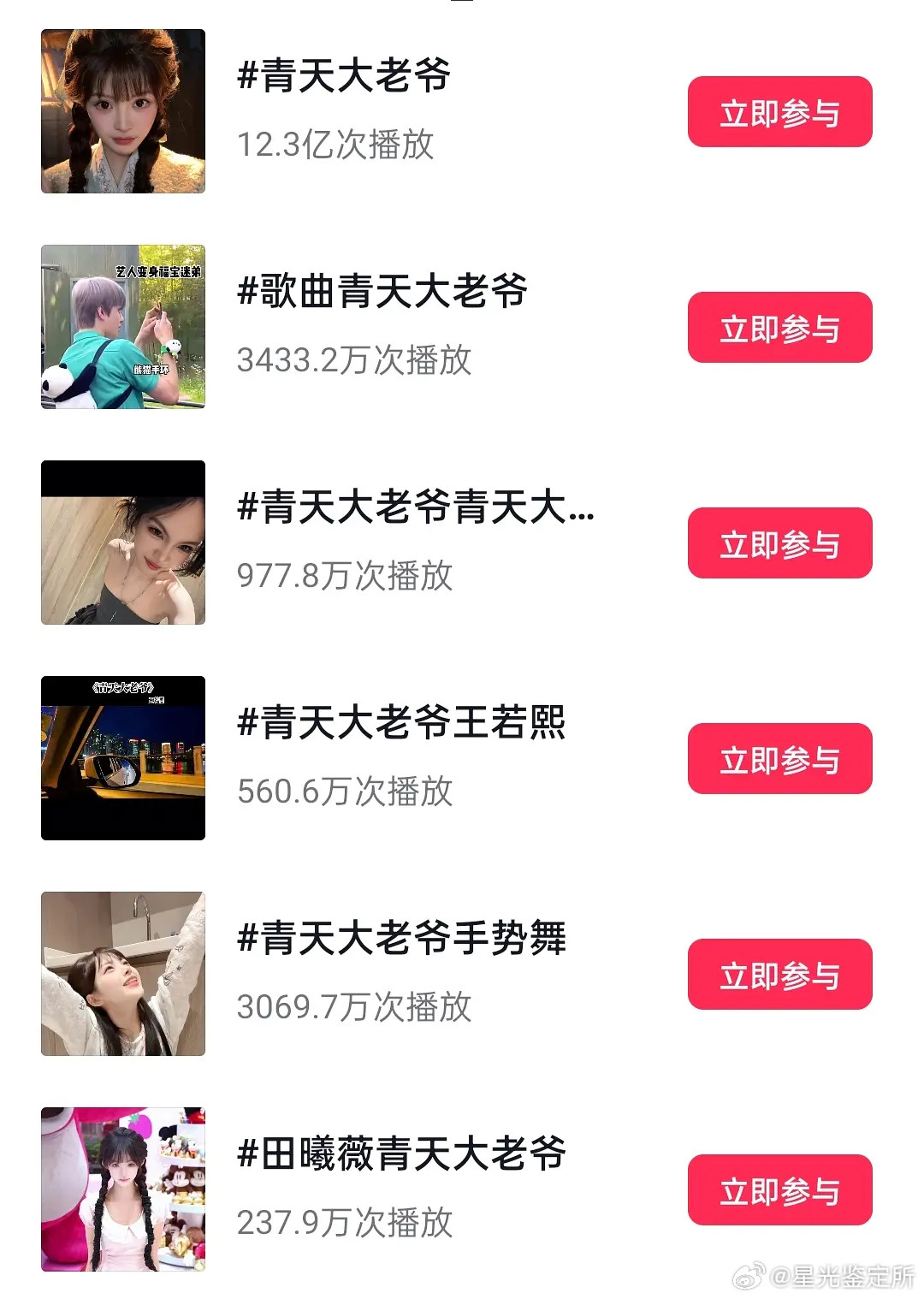
Task: Tap 立即参与 for #歌曲青天大老爷
Action: point(779,329)
